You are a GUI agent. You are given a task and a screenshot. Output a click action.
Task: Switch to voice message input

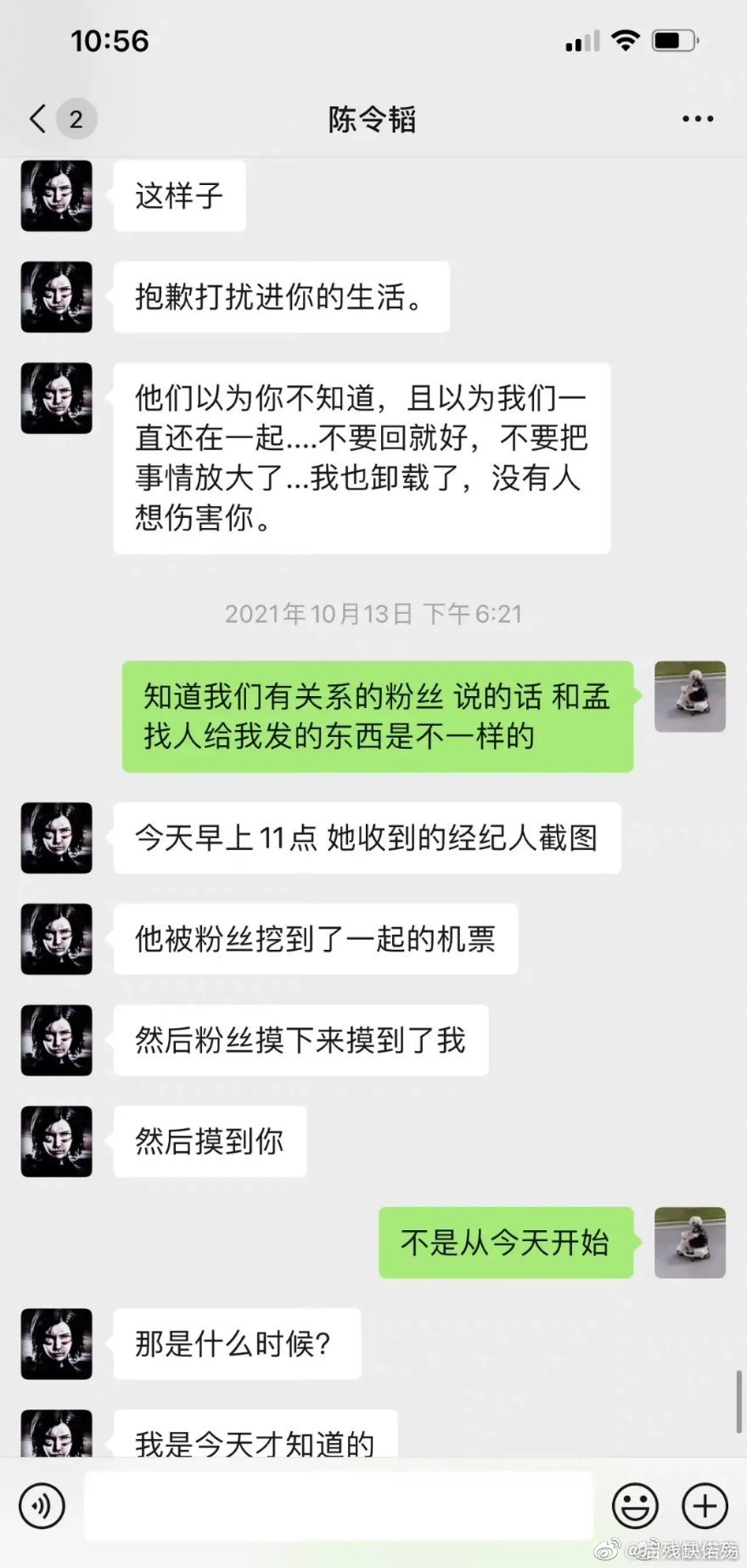[x=42, y=1506]
